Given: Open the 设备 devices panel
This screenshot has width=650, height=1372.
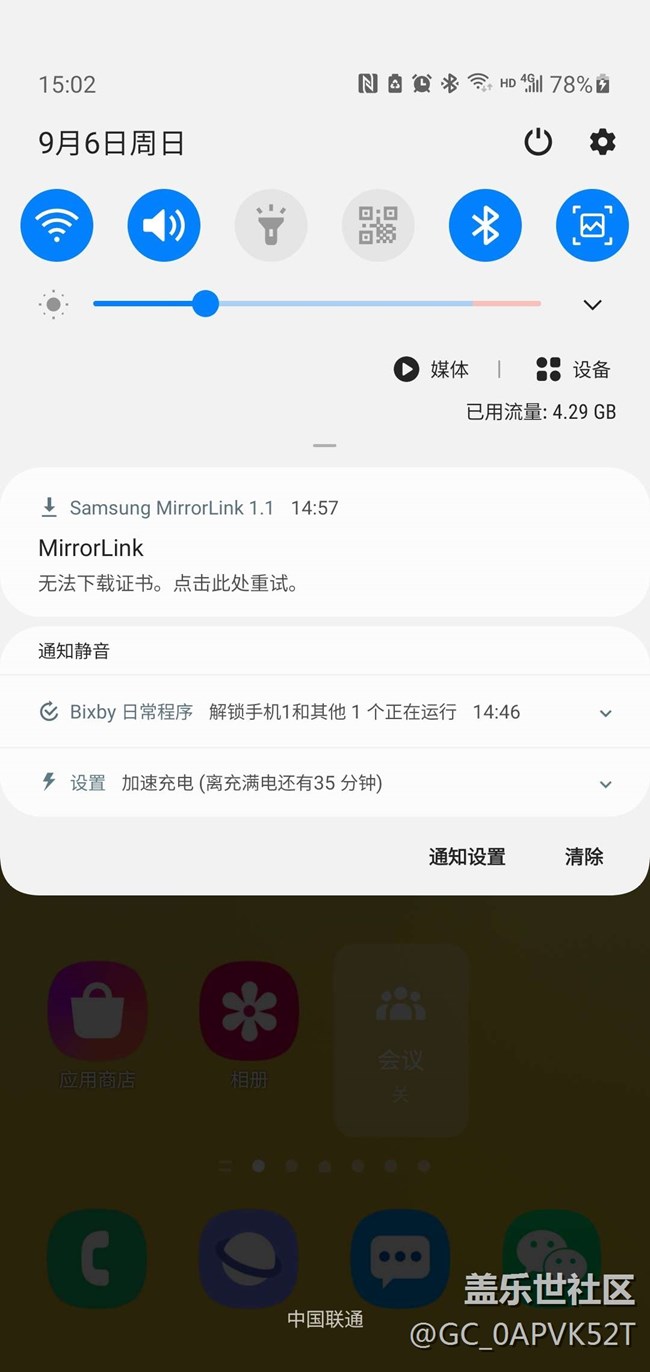Looking at the screenshot, I should pos(574,369).
